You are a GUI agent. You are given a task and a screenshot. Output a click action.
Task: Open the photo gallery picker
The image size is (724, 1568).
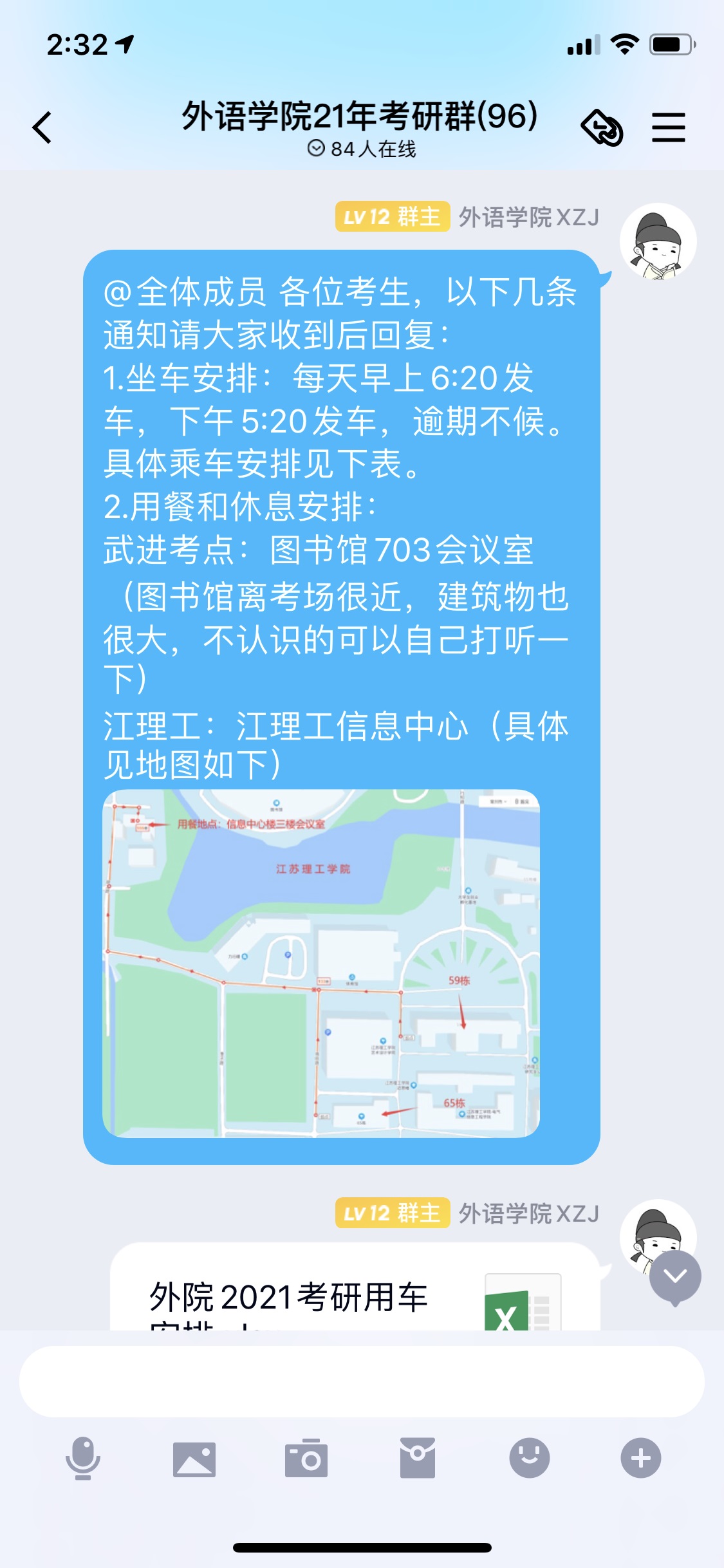(194, 1459)
